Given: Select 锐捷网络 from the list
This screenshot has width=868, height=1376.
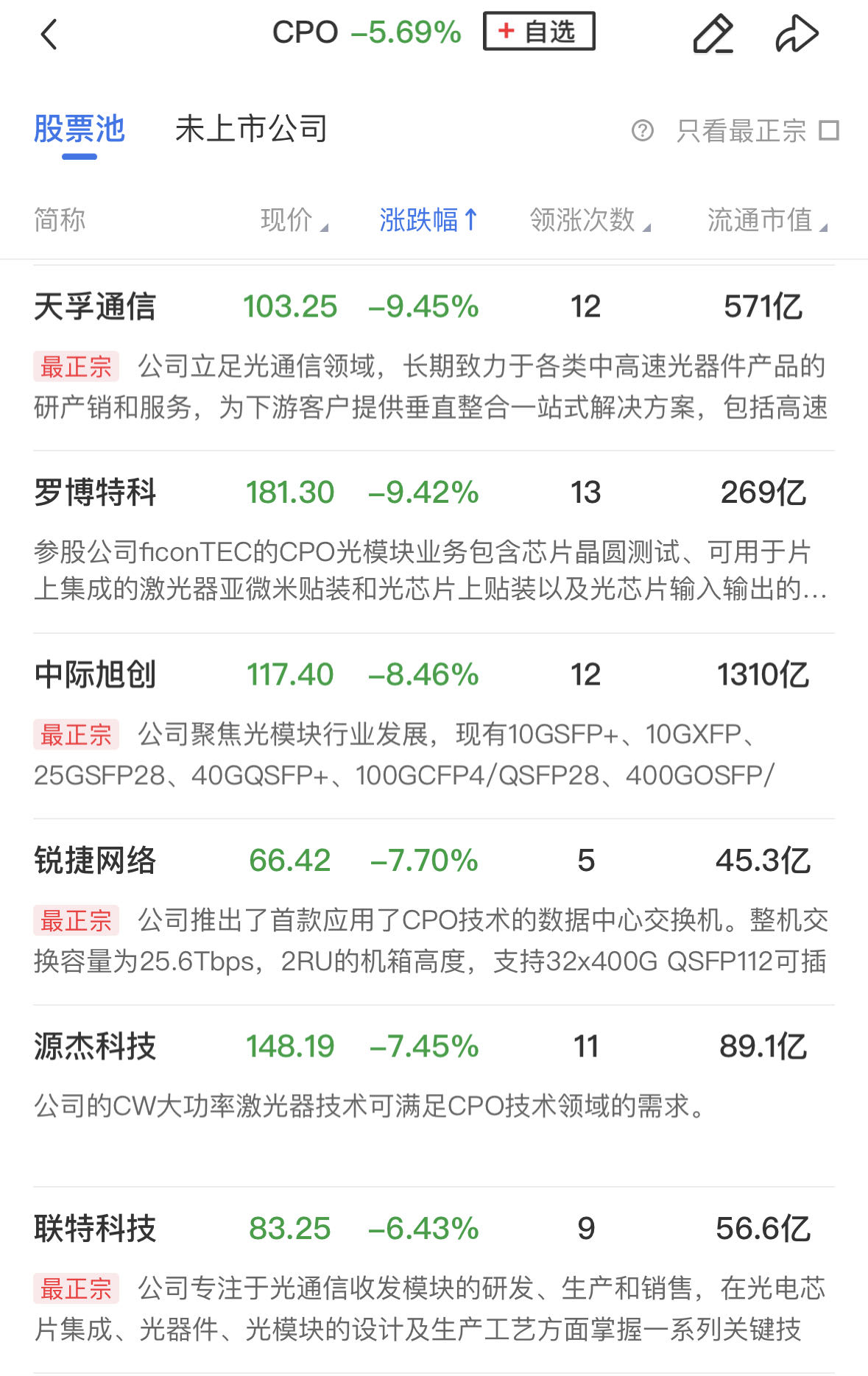Looking at the screenshot, I should point(95,861).
